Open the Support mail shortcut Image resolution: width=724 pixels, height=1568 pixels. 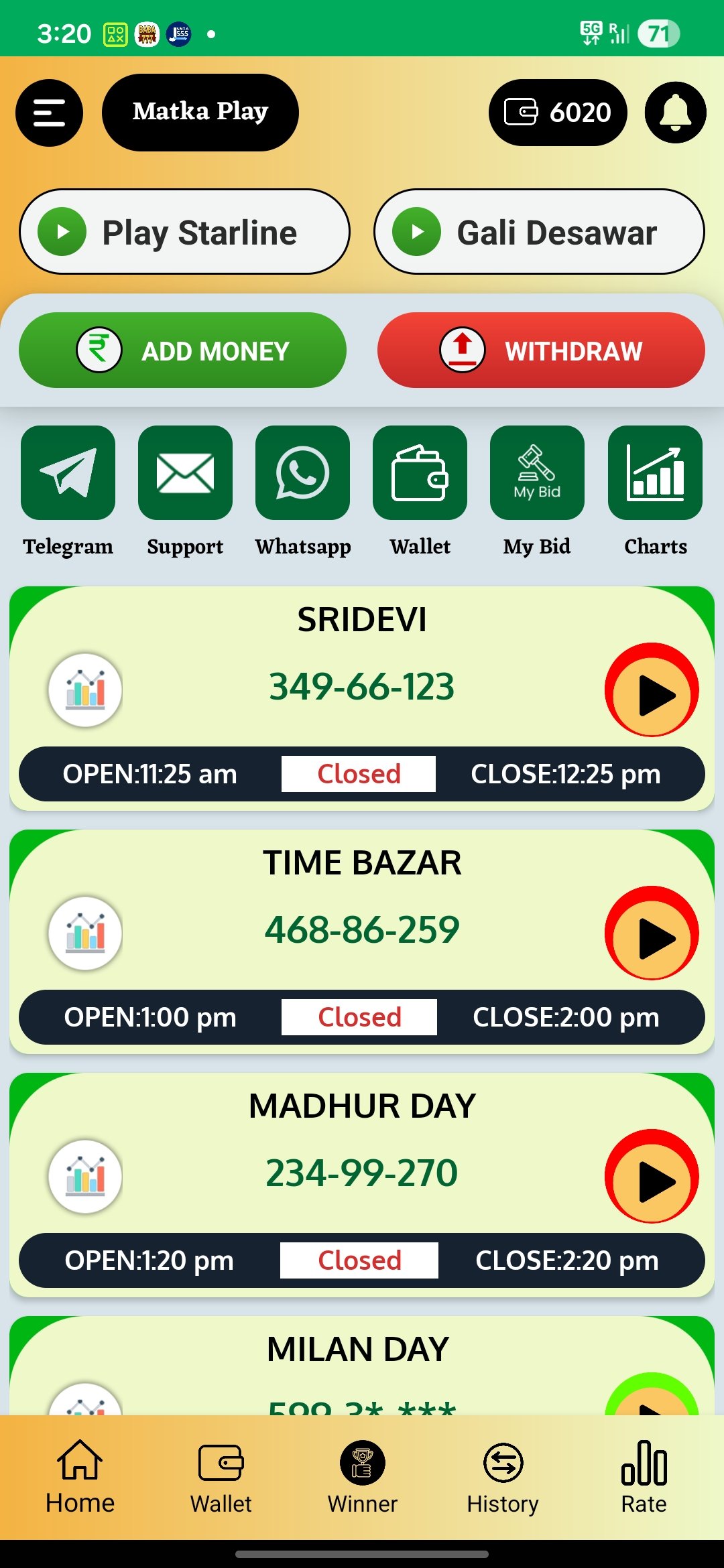click(185, 473)
